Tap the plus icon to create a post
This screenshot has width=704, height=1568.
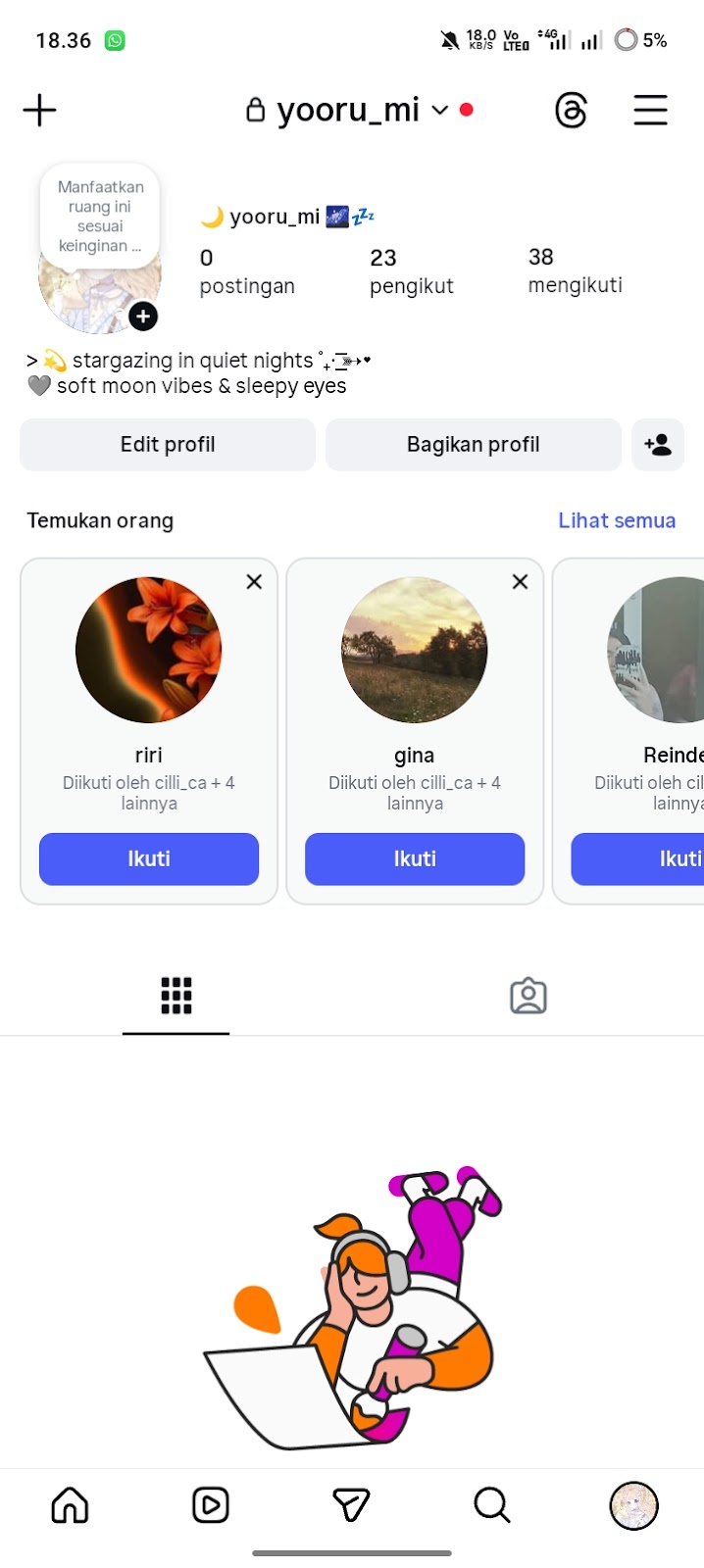pos(39,110)
